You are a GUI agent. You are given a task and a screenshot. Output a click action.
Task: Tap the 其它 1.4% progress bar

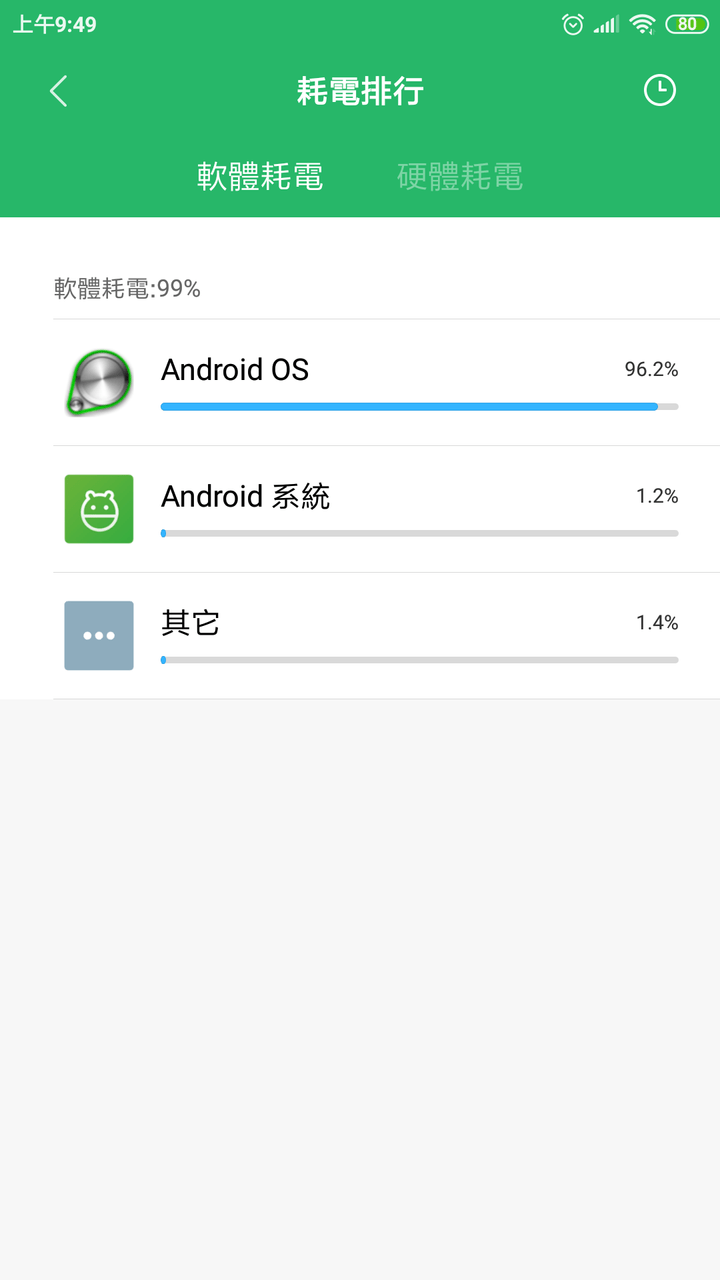pyautogui.click(x=420, y=659)
